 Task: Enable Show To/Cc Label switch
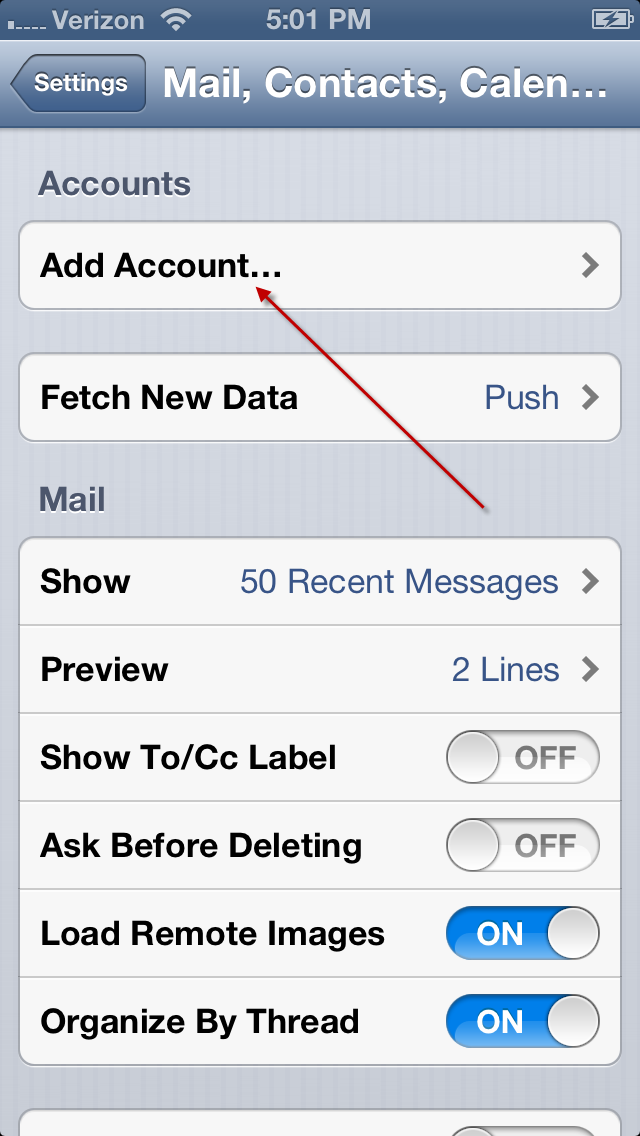click(523, 757)
